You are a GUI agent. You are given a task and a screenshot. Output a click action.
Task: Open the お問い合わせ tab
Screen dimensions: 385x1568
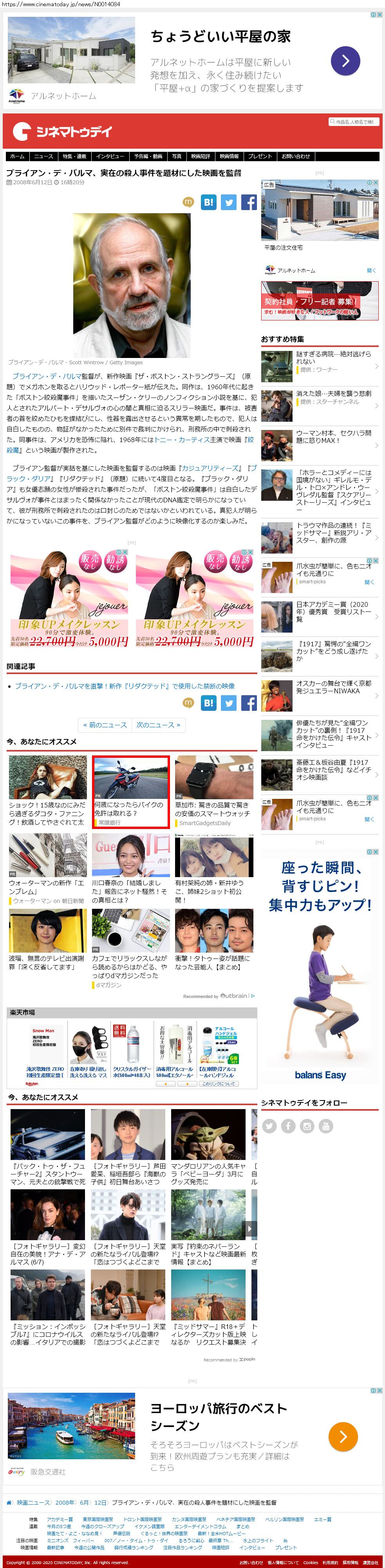point(295,156)
